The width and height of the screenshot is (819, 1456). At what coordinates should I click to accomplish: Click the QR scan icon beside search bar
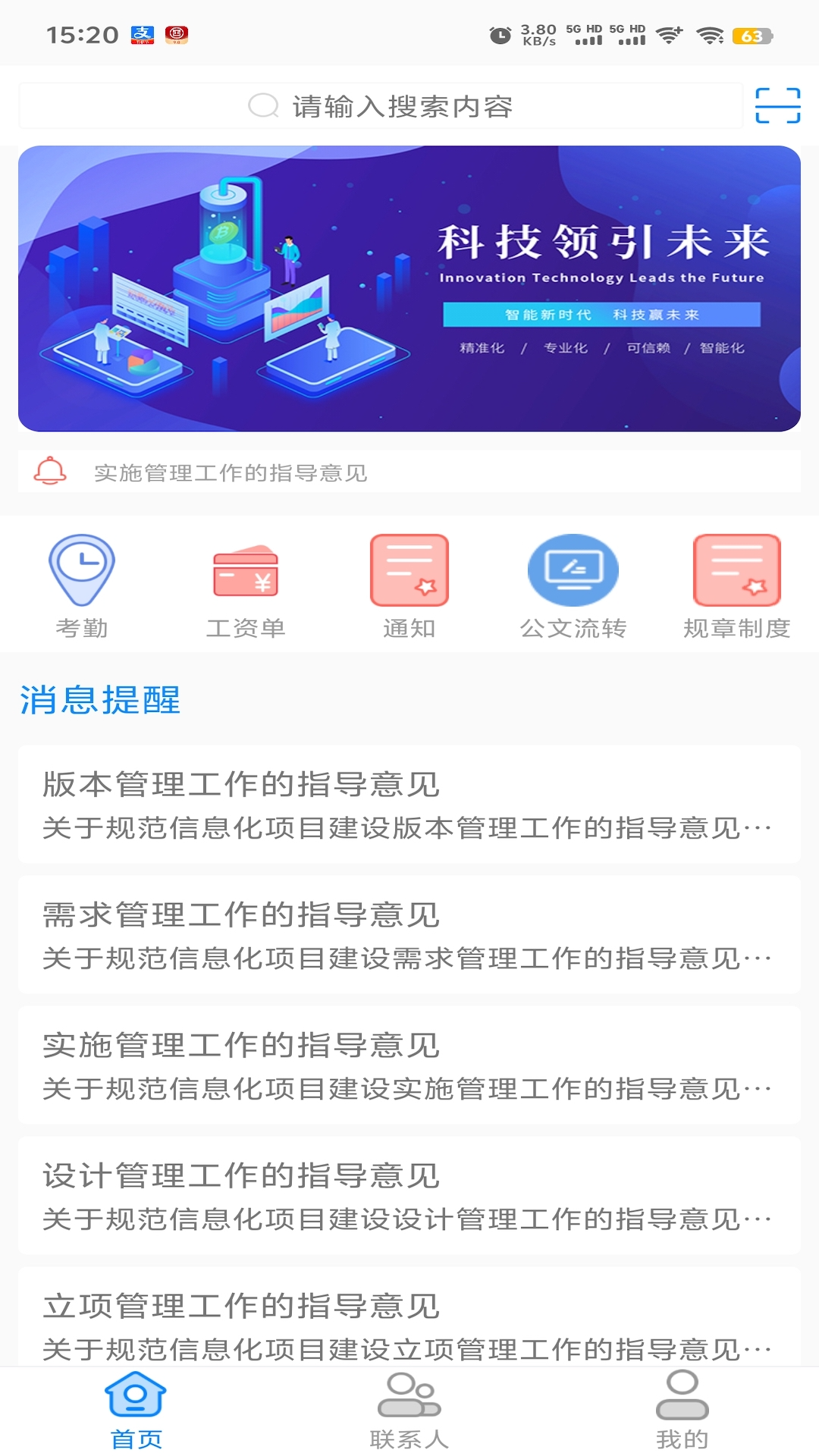coord(780,106)
